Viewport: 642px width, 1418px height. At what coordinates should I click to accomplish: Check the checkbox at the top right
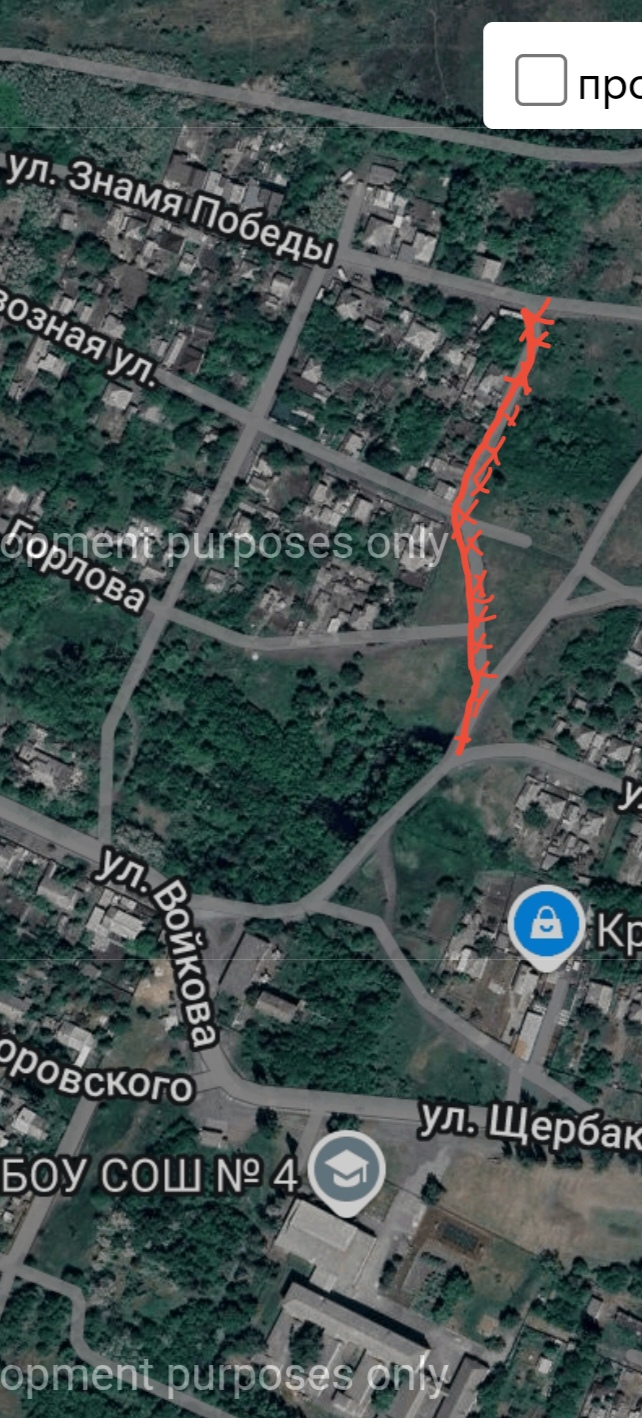point(541,80)
